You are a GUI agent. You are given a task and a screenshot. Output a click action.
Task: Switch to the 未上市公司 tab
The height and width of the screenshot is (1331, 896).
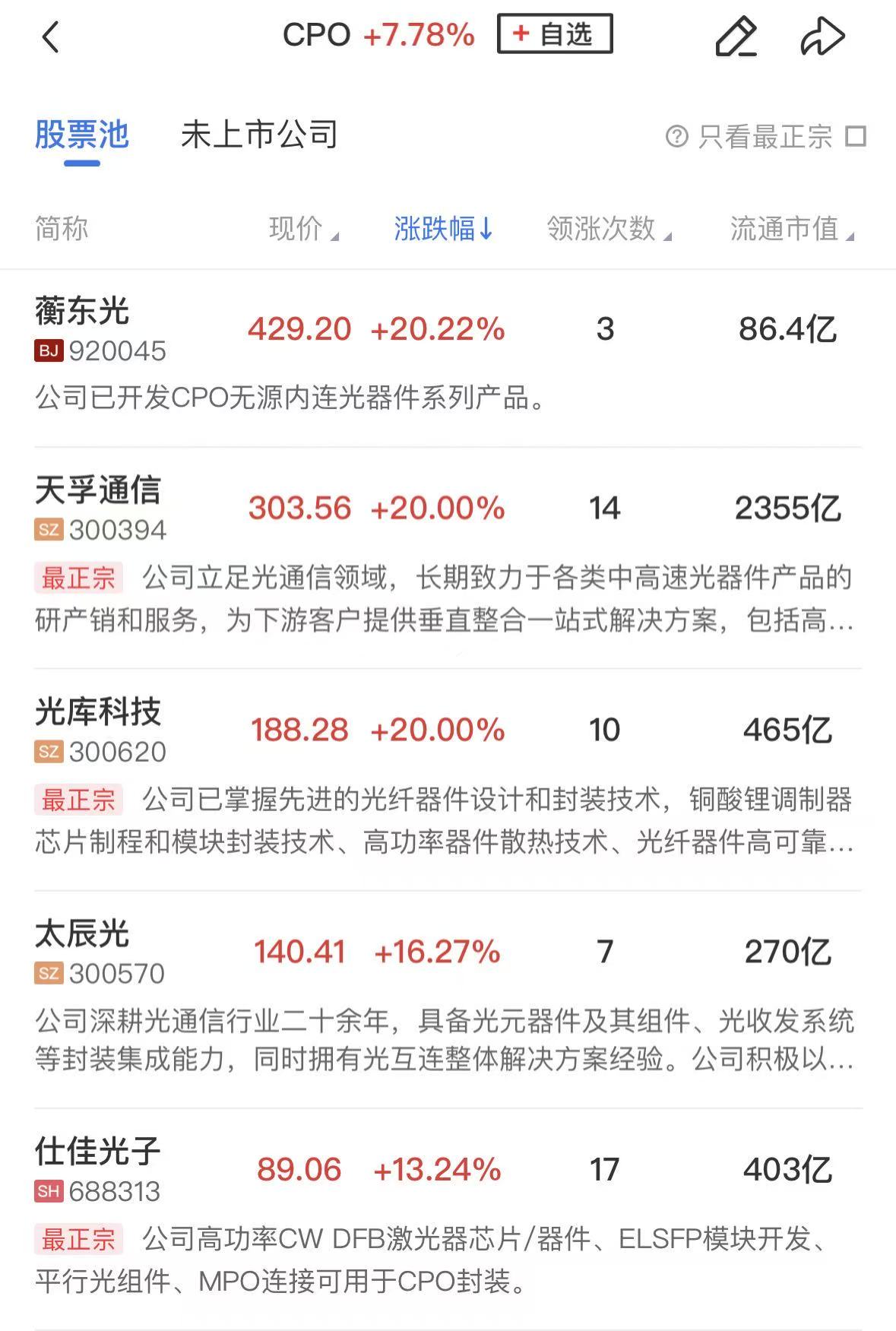coord(259,135)
